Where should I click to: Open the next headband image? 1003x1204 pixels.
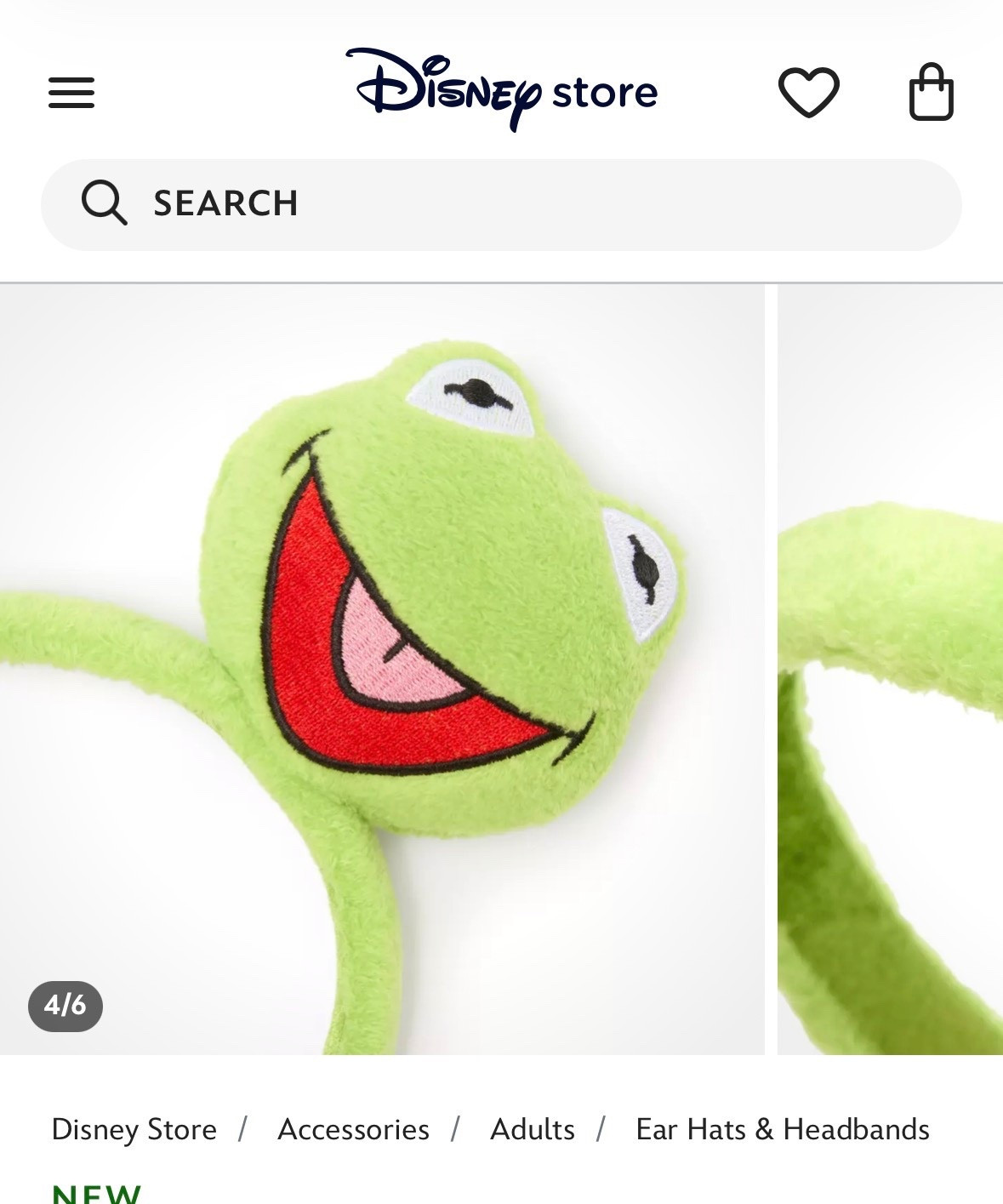(890, 670)
